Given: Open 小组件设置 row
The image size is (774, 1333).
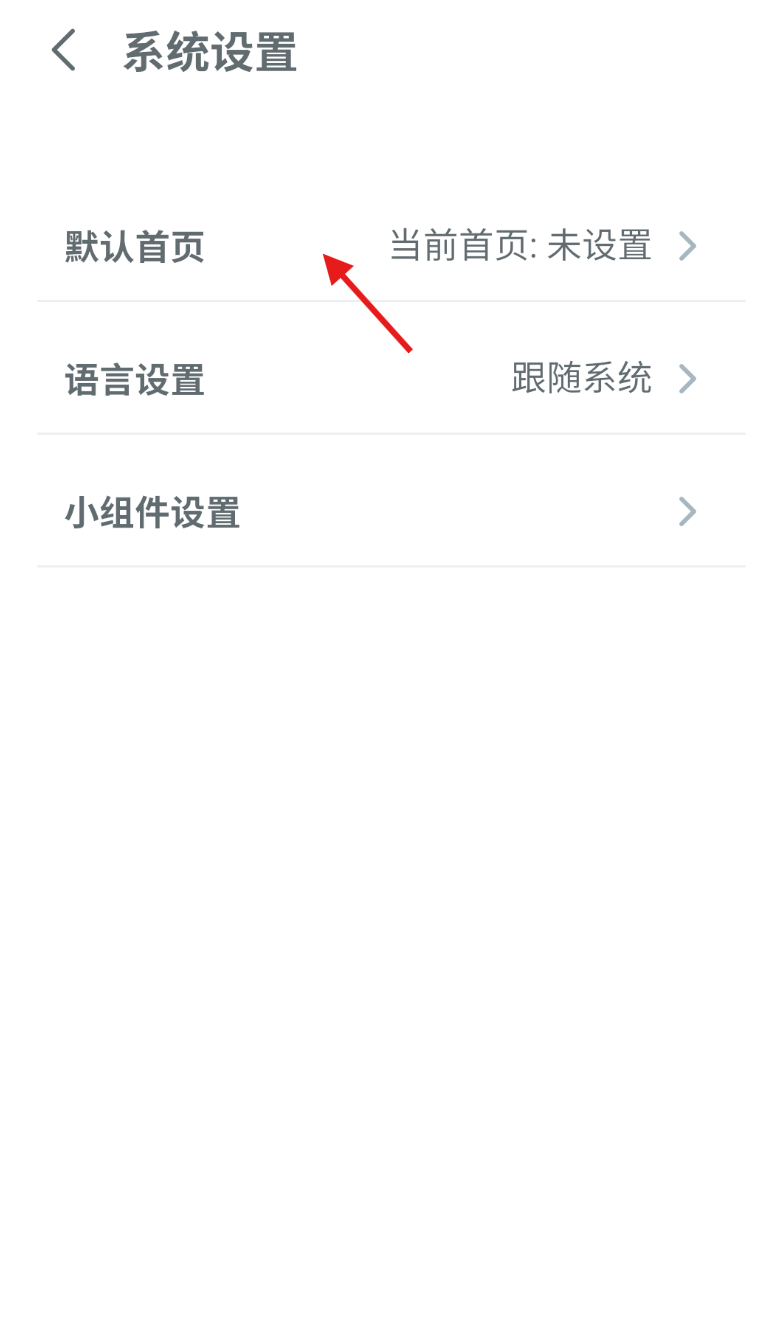Looking at the screenshot, I should [x=391, y=512].
